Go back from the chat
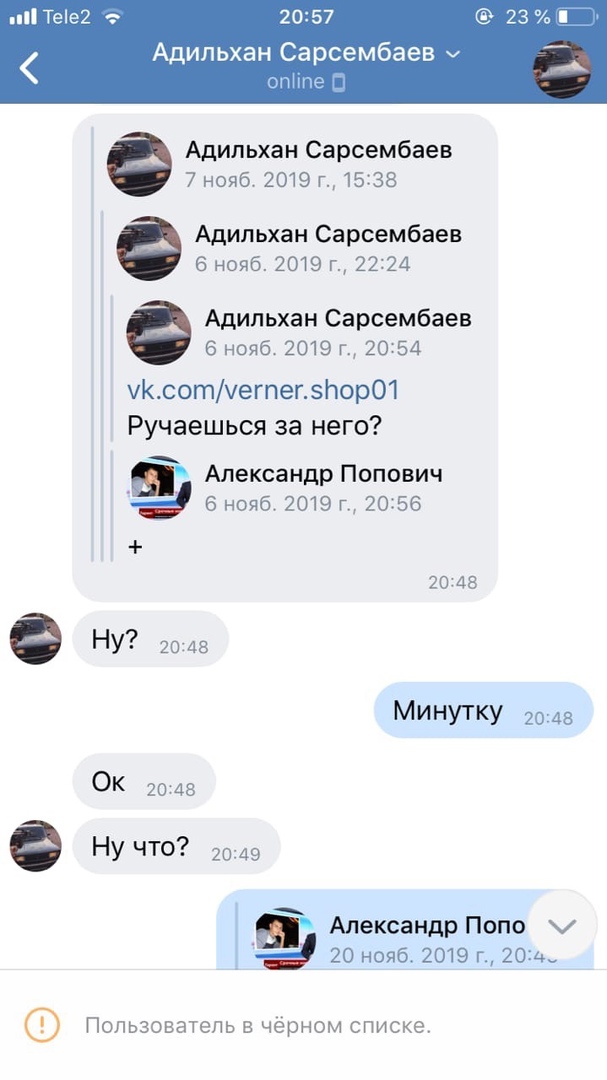Image resolution: width=607 pixels, height=1080 pixels. pos(30,67)
